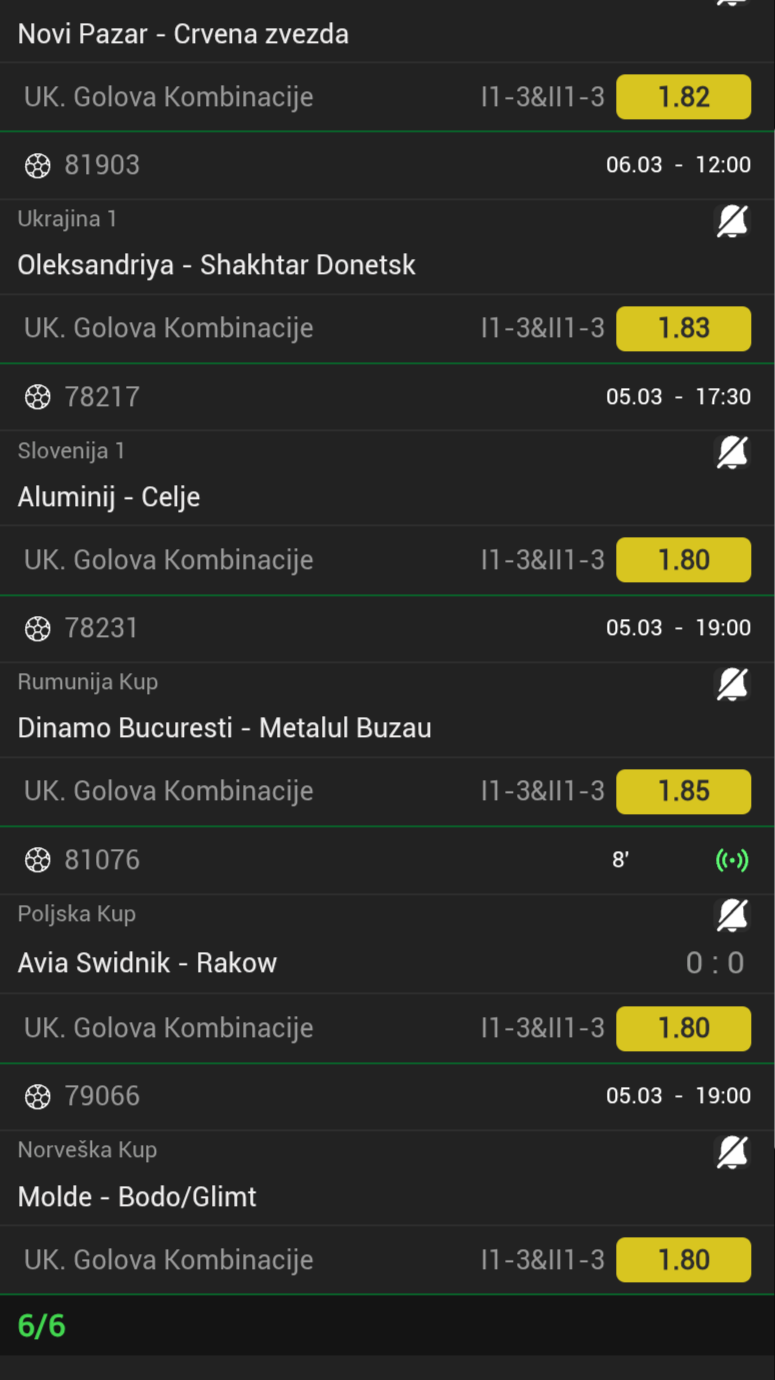Viewport: 775px width, 1380px height.
Task: View the Molde - Bodo/Glimt match details
Action: click(x=137, y=1197)
